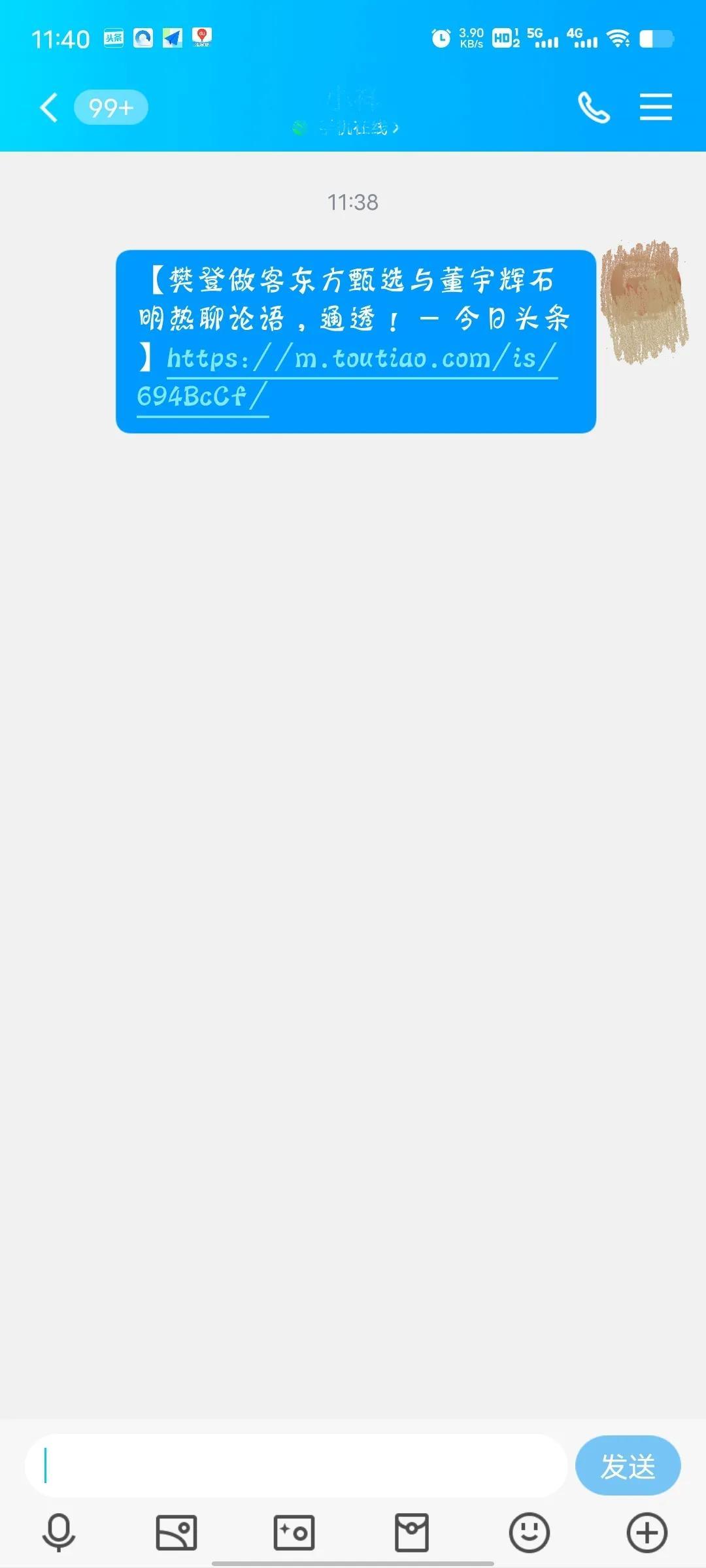706x1568 pixels.
Task: Go back to the message list
Action: tap(50, 107)
